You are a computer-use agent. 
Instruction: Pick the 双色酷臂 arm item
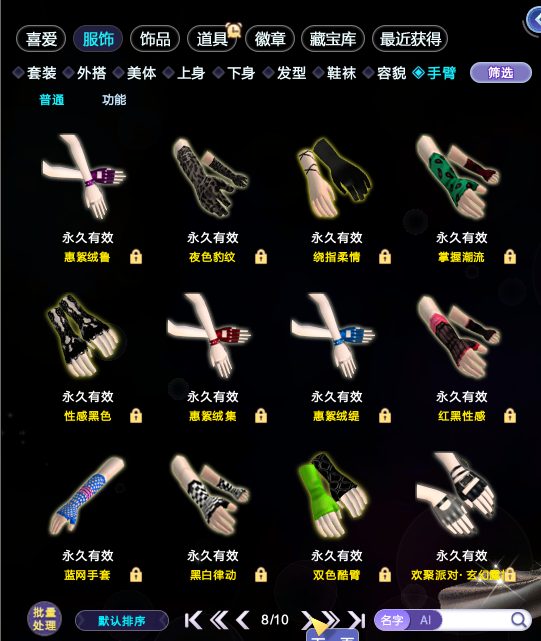coord(336,517)
